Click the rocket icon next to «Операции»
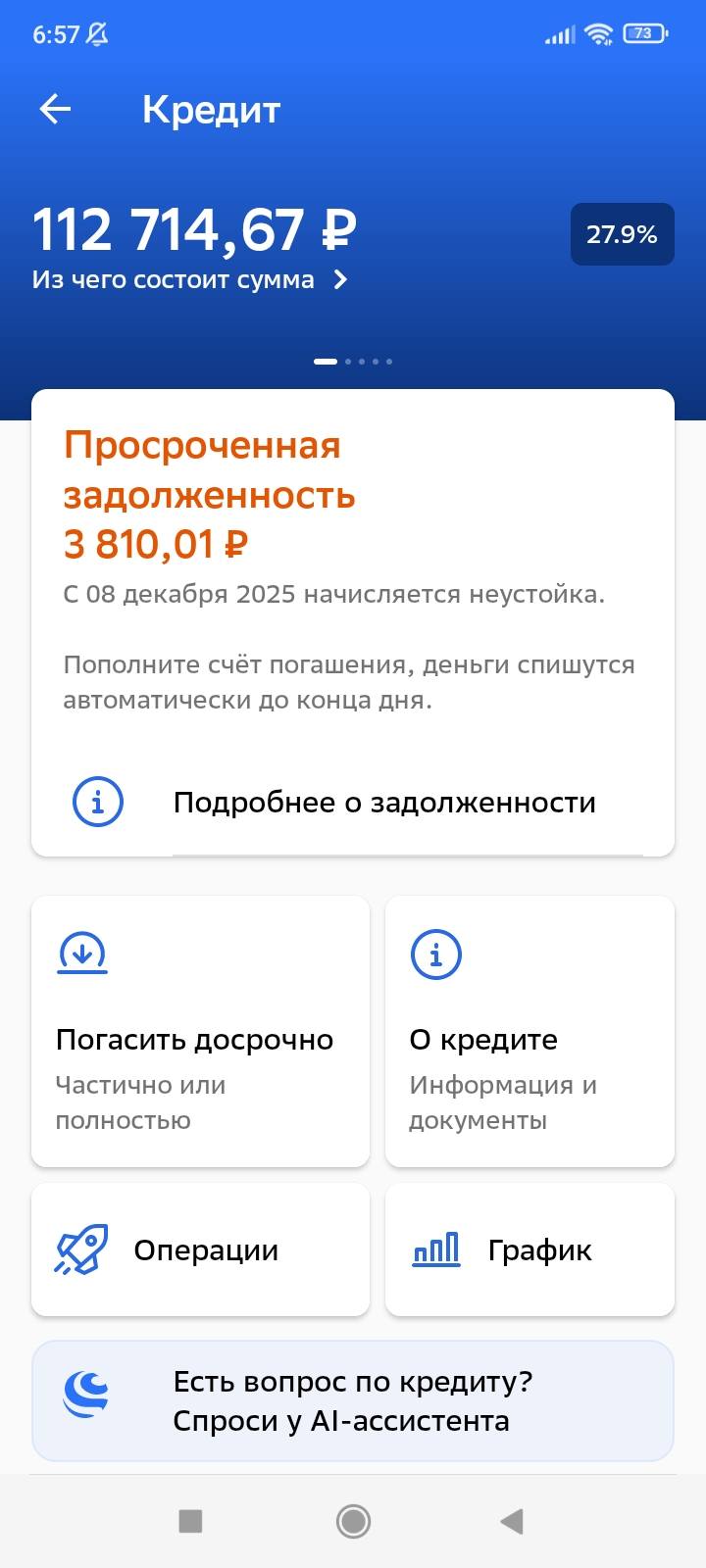The height and width of the screenshot is (1568, 706). (82, 1249)
